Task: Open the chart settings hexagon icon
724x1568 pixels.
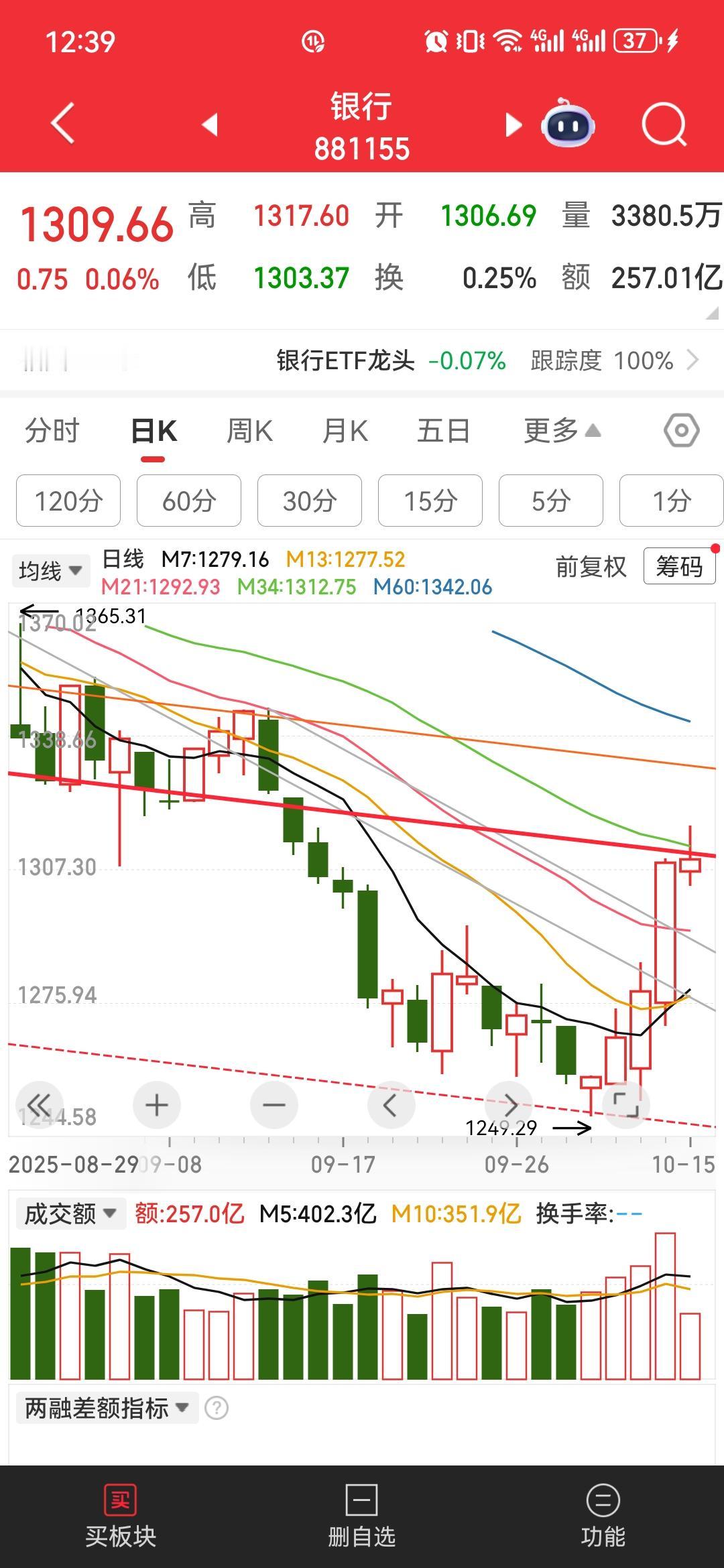Action: (x=682, y=431)
